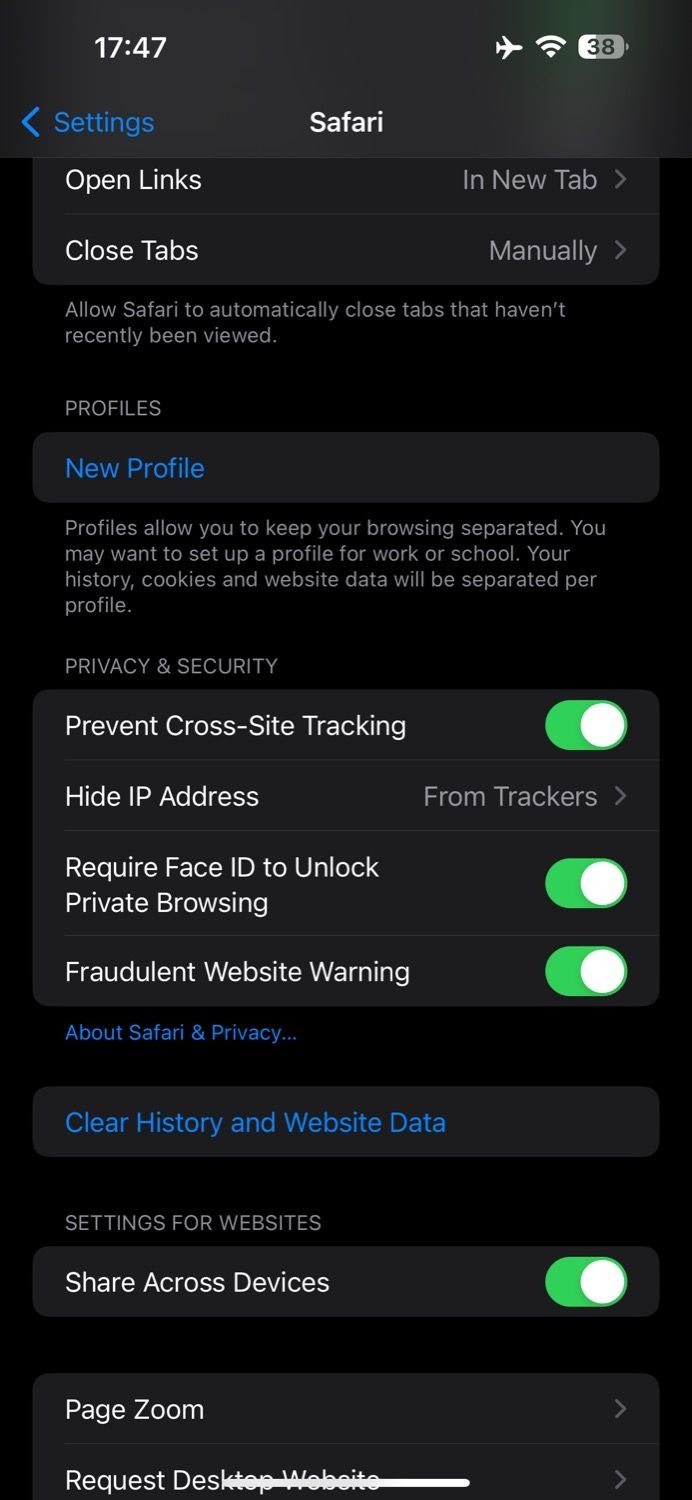The image size is (692, 1500).
Task: Open Hide IP Address options
Action: 346,796
